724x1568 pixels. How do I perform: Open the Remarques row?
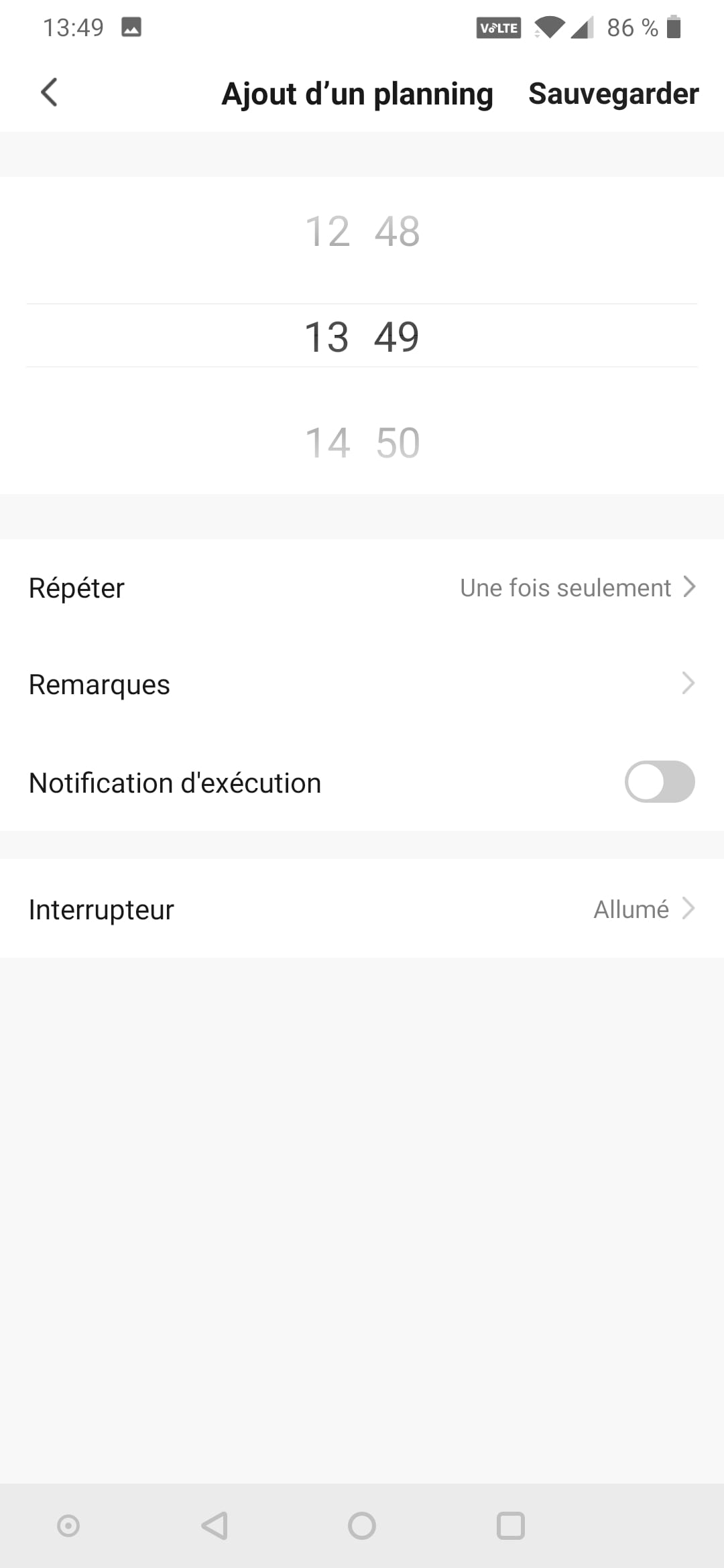(362, 684)
